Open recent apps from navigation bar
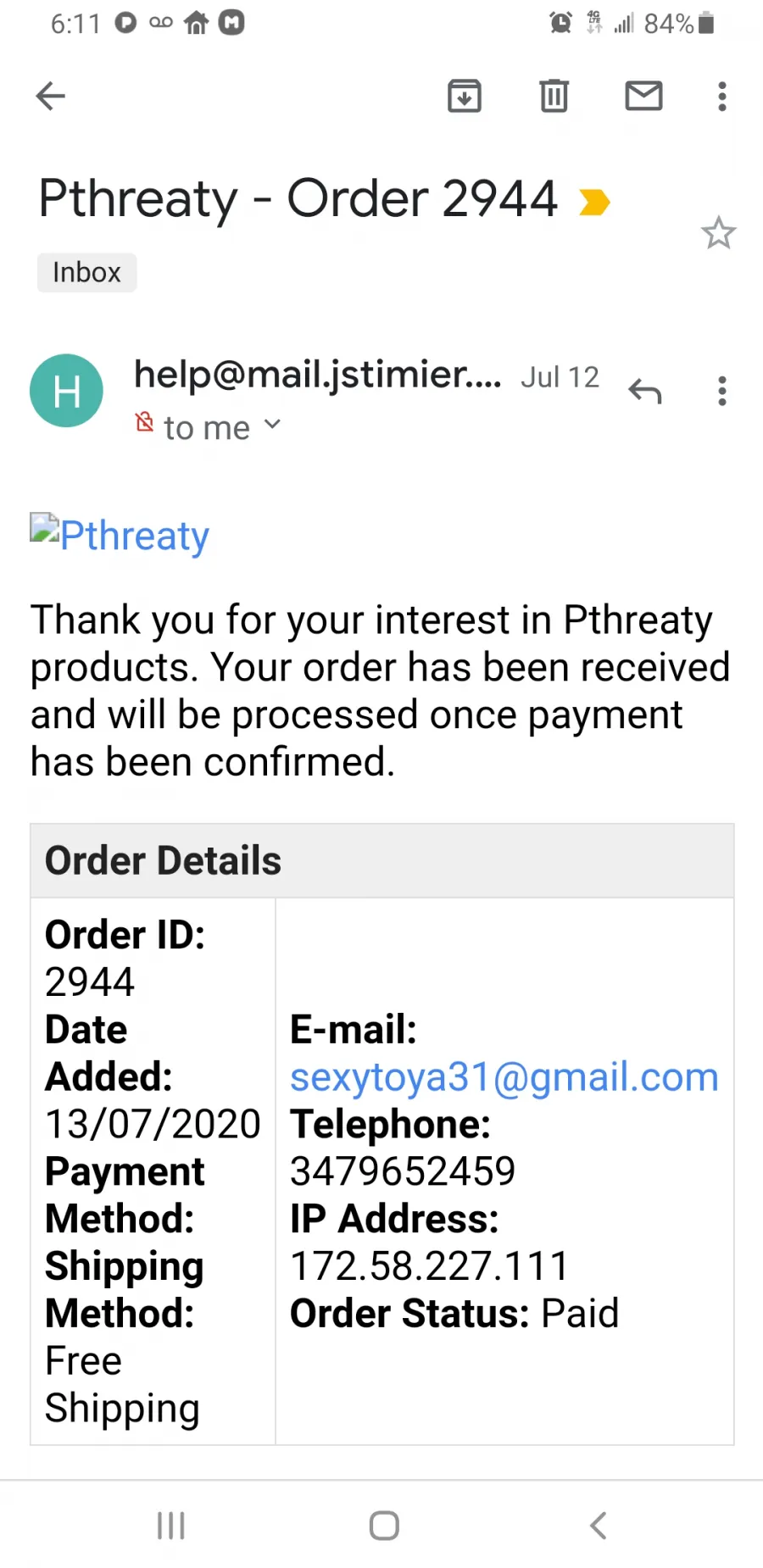The image size is (763, 1568). point(170,1526)
